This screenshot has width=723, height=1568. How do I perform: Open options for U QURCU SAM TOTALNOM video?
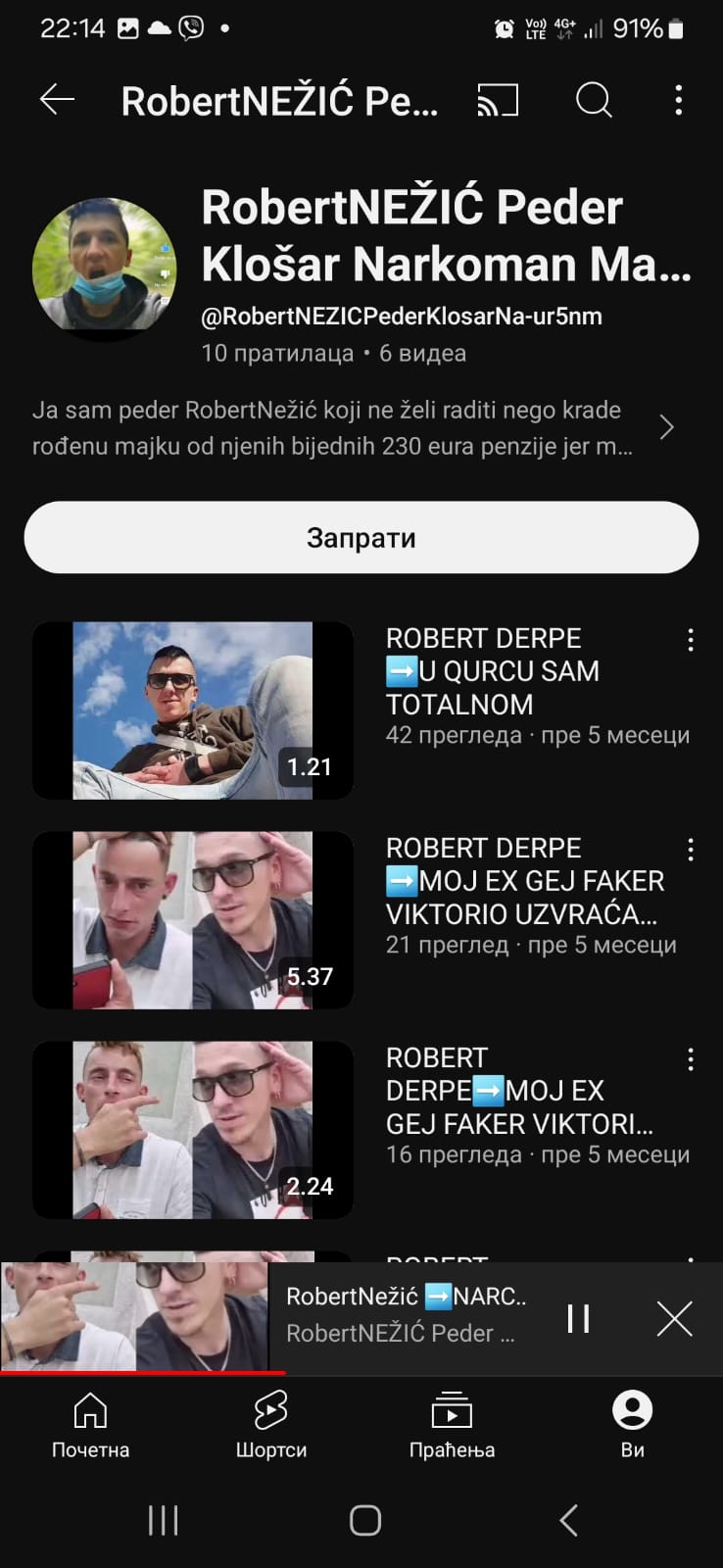tap(691, 640)
